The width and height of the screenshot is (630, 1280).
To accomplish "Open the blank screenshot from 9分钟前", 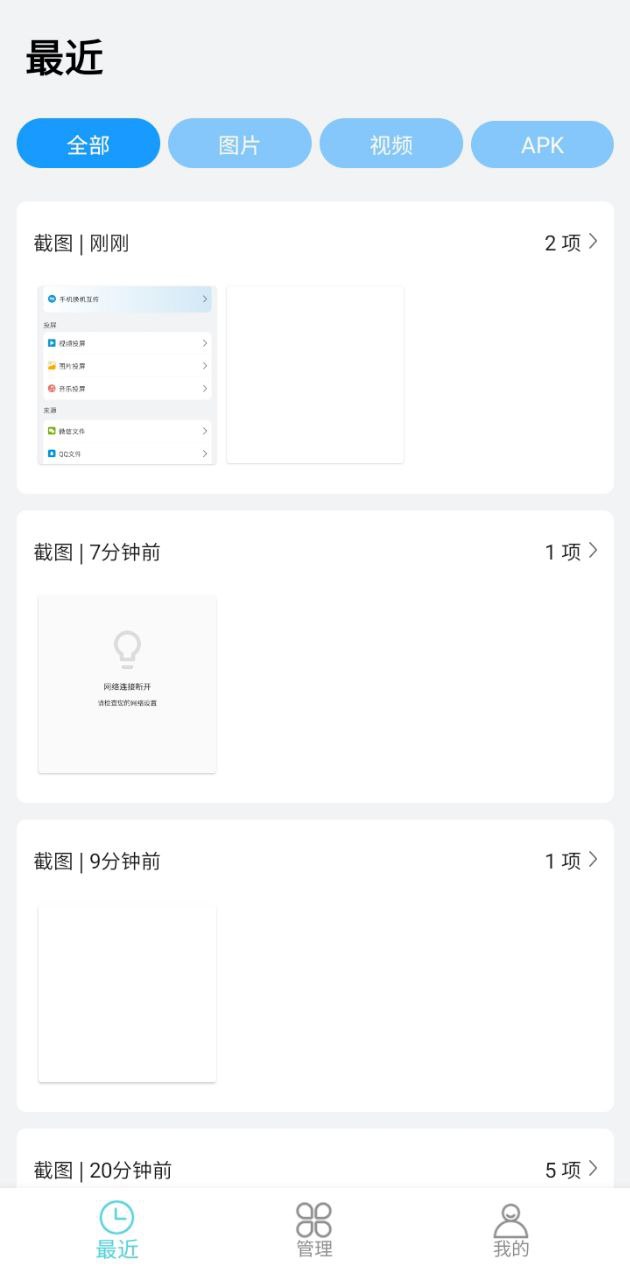I will (127, 993).
